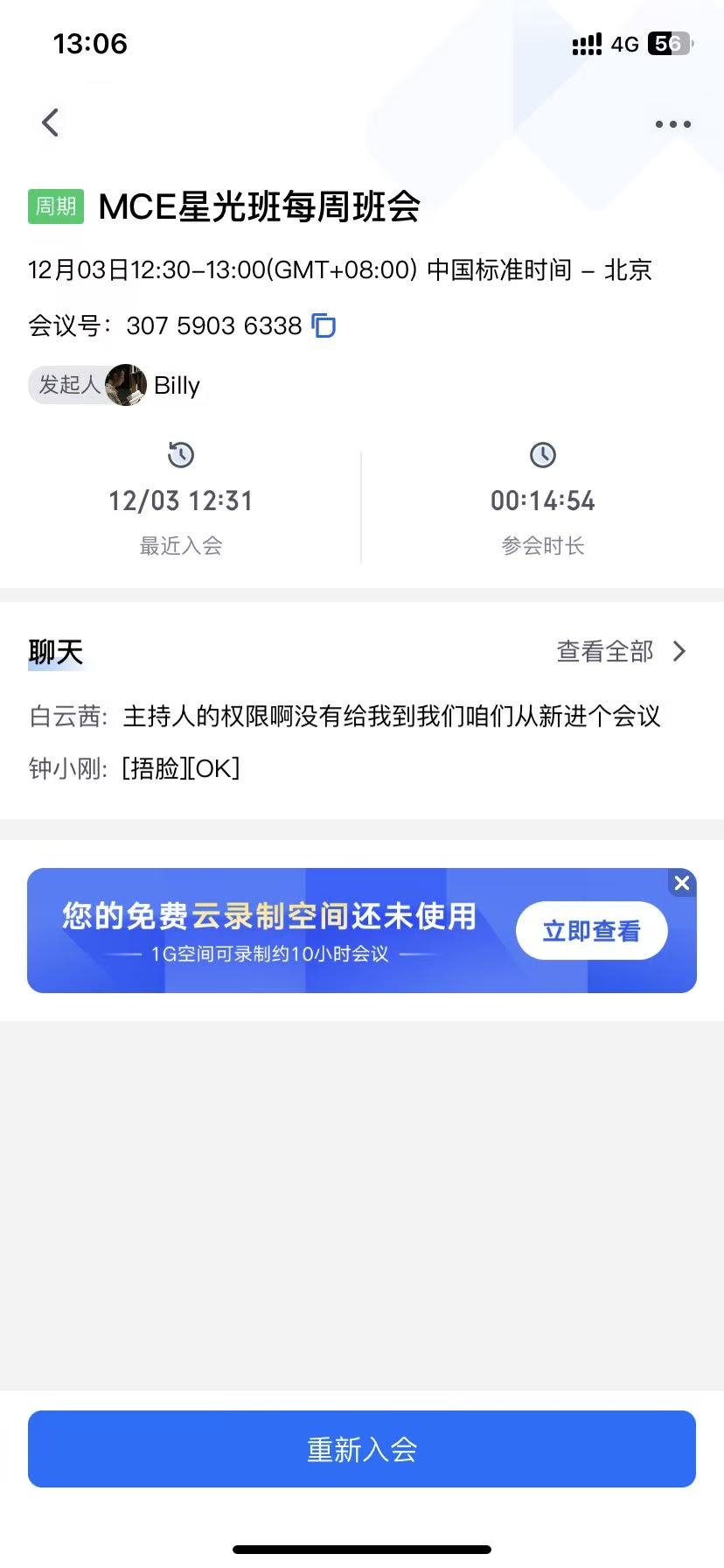Click the 4G network label
This screenshot has width=724, height=1568.
624,45
